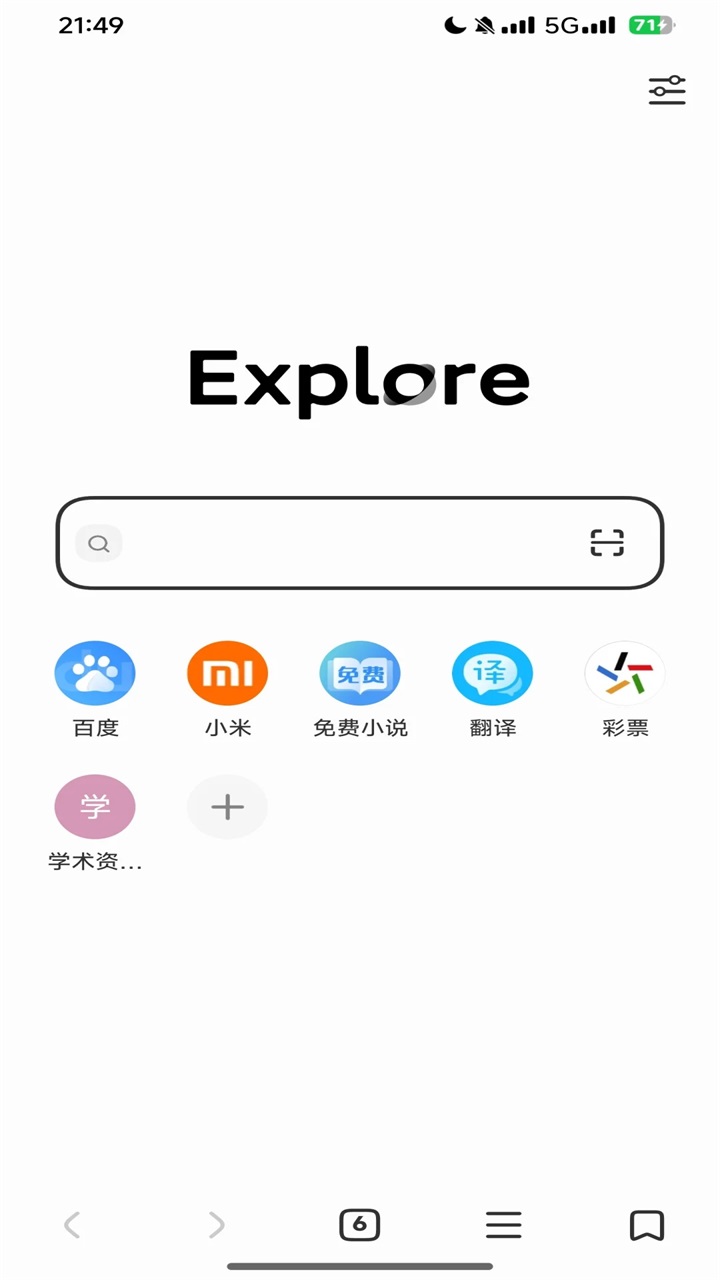The image size is (720, 1280).
Task: Open the Xiaomi shortcut icon
Action: pyautogui.click(x=227, y=672)
